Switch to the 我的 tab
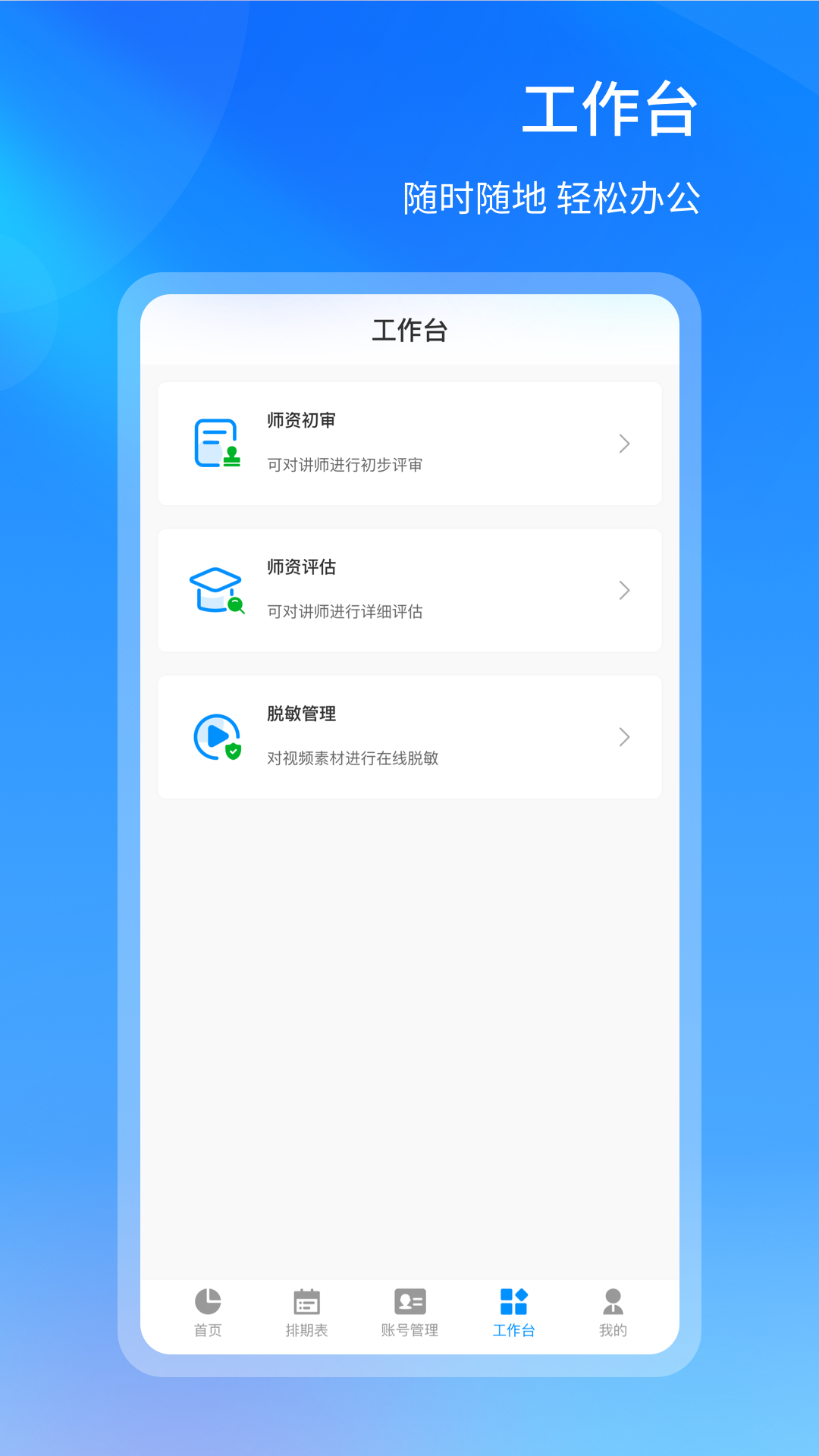 [x=613, y=1312]
